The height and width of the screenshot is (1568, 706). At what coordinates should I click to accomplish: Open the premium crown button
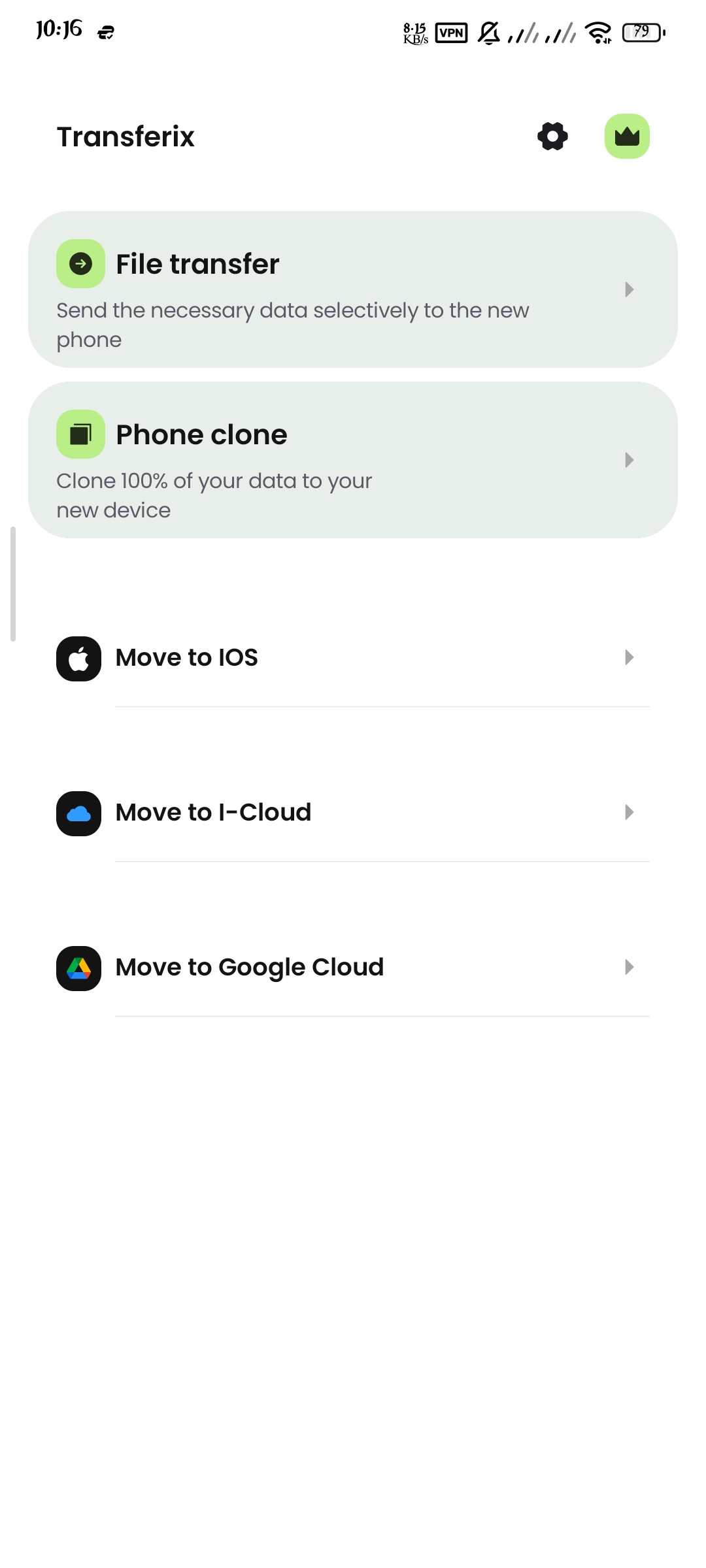click(x=626, y=137)
